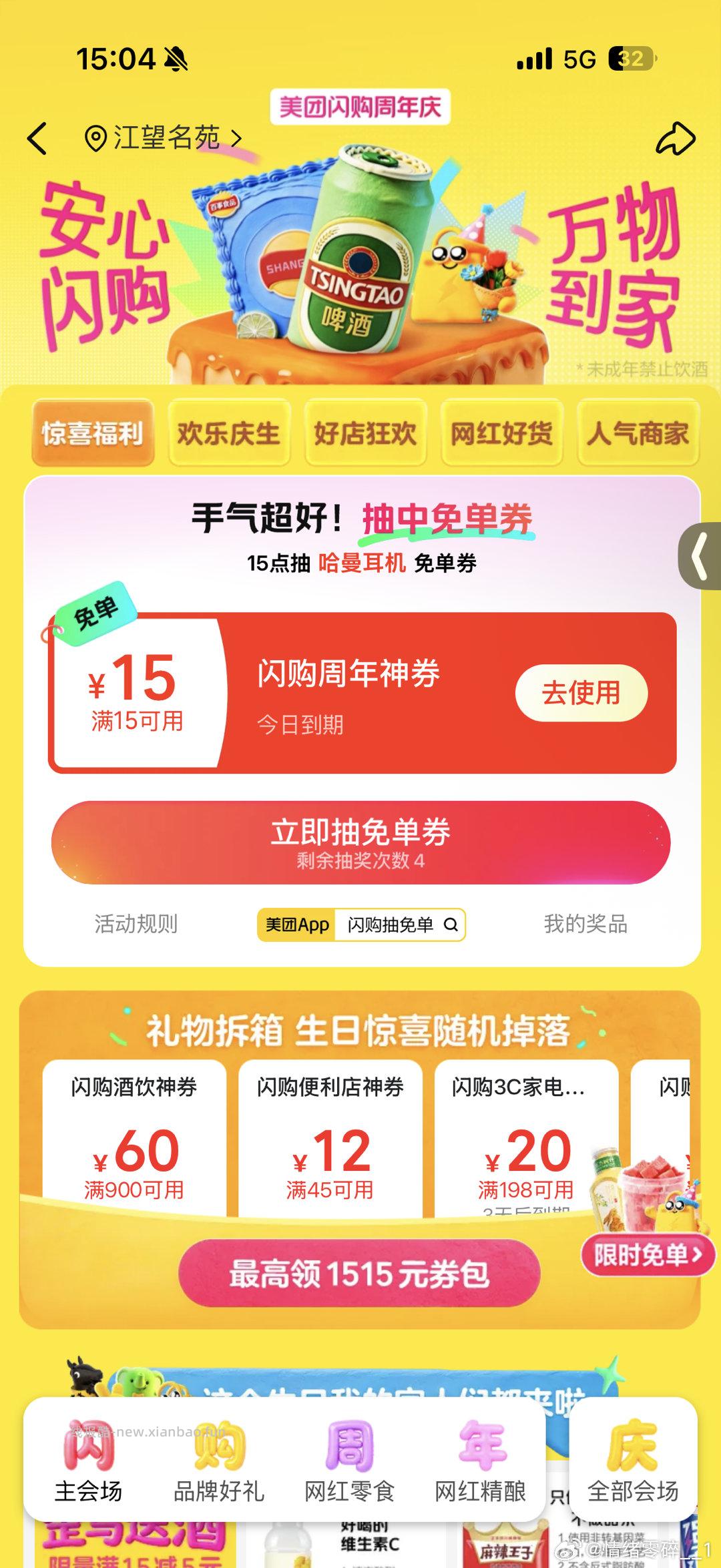The width and height of the screenshot is (721, 1568).
Task: Switch to the 欢乐庆生 tab
Action: (x=230, y=434)
